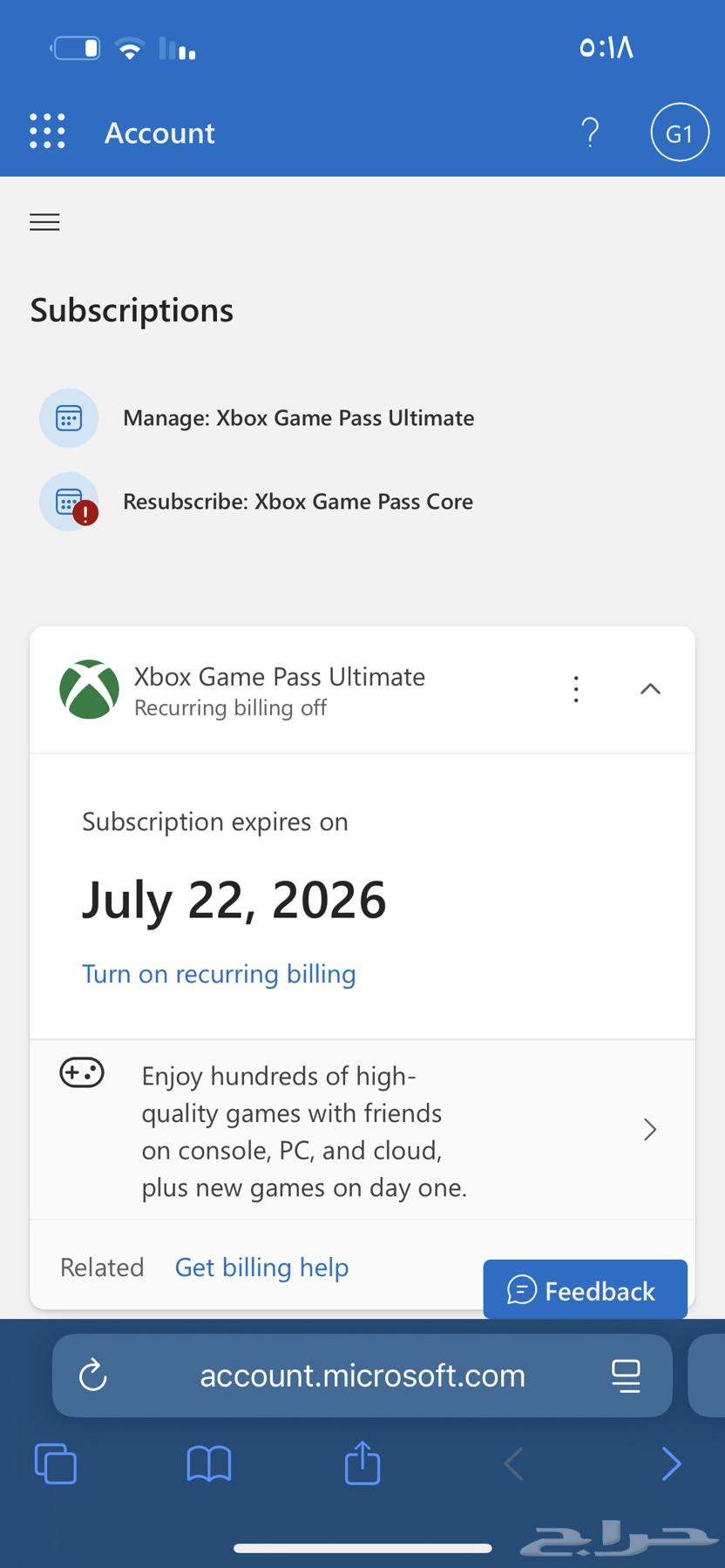Open more options for Game Pass Ultimate
Viewport: 725px width, 1568px height.
(x=576, y=689)
